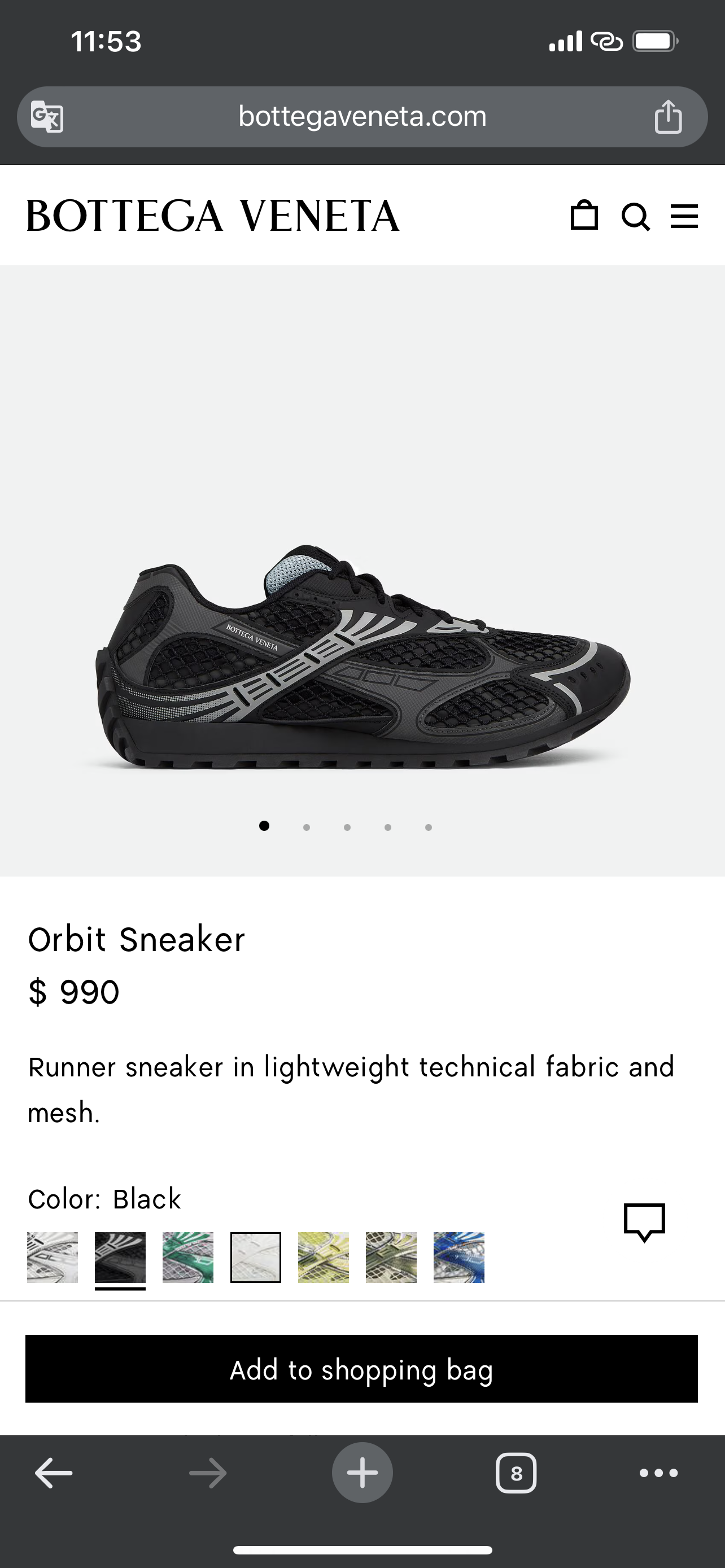Image resolution: width=725 pixels, height=1568 pixels.
Task: Select the green sneaker color swatch
Action: tap(188, 1258)
